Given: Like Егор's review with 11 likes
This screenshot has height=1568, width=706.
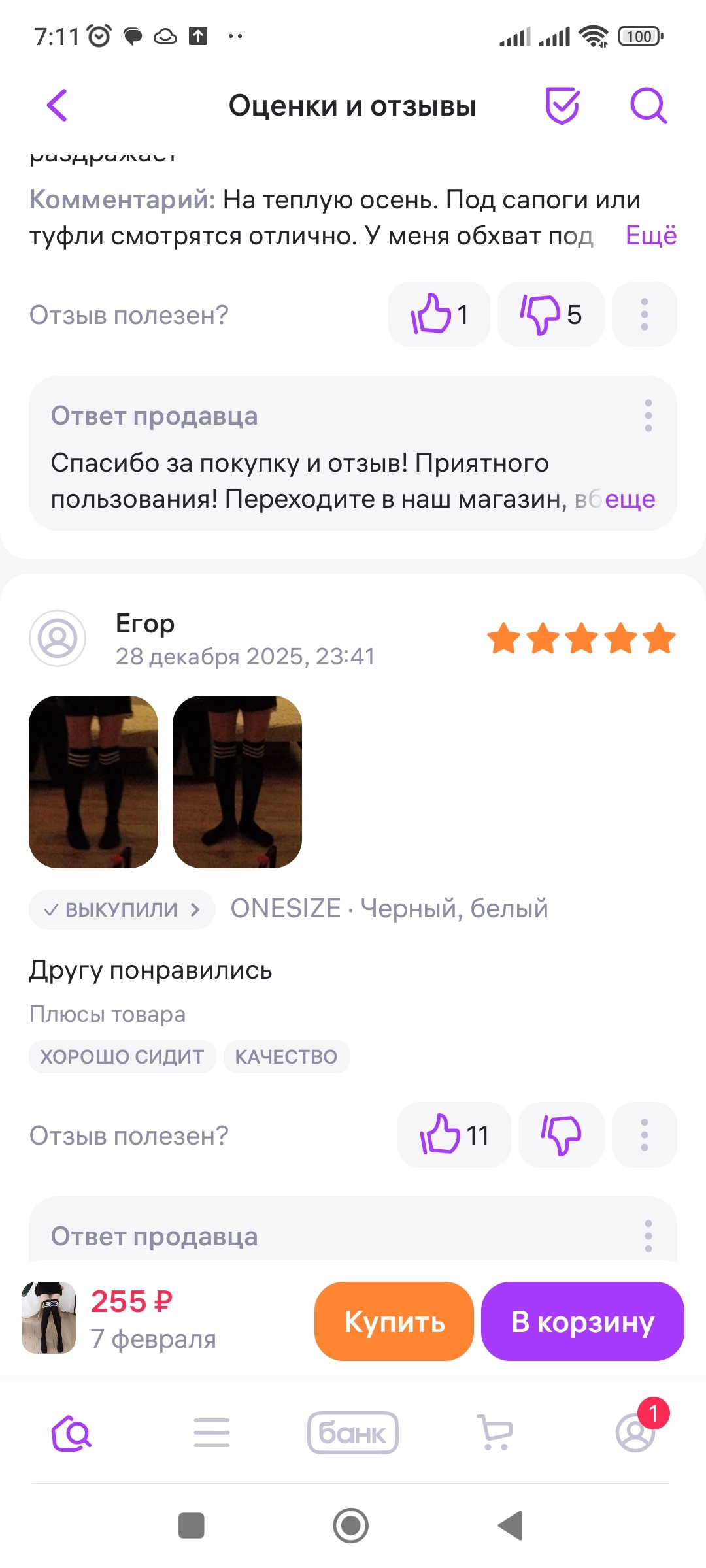Looking at the screenshot, I should pyautogui.click(x=454, y=1135).
